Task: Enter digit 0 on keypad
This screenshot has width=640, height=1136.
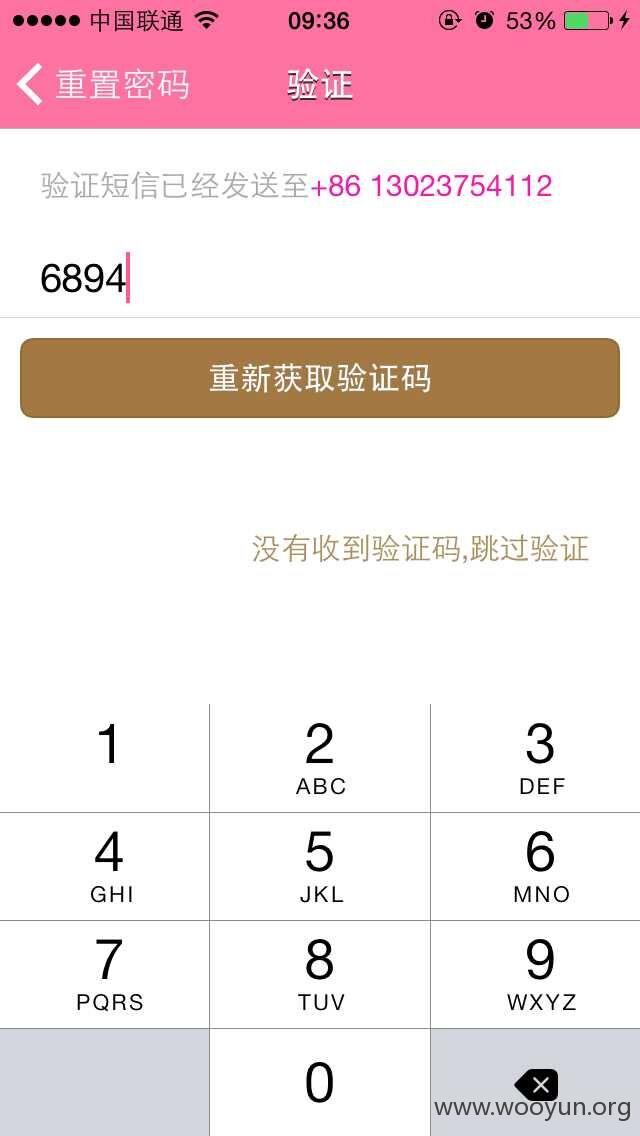Action: 320,1082
